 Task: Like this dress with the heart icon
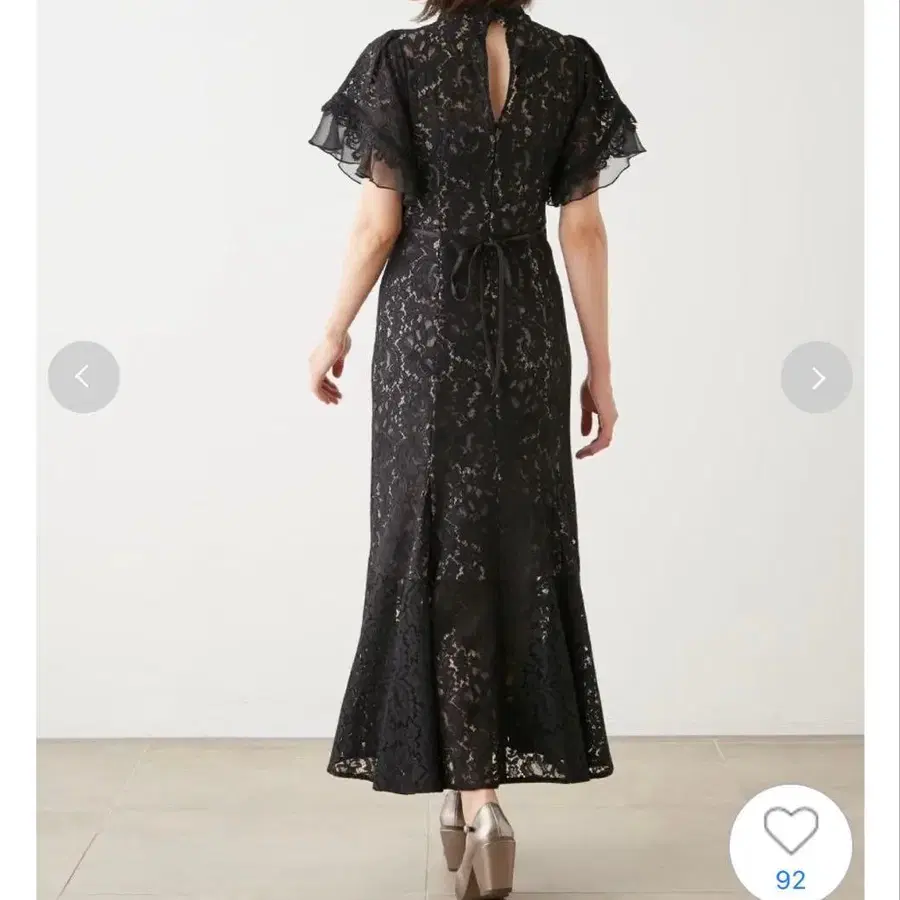(x=790, y=829)
